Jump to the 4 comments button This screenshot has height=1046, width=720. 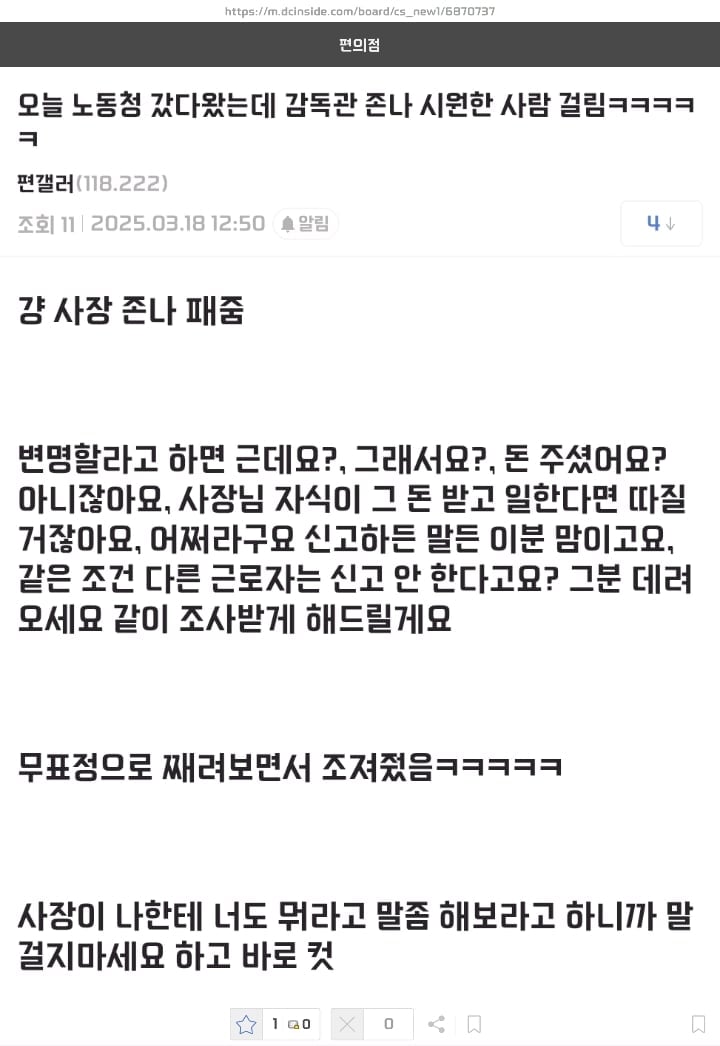point(661,223)
